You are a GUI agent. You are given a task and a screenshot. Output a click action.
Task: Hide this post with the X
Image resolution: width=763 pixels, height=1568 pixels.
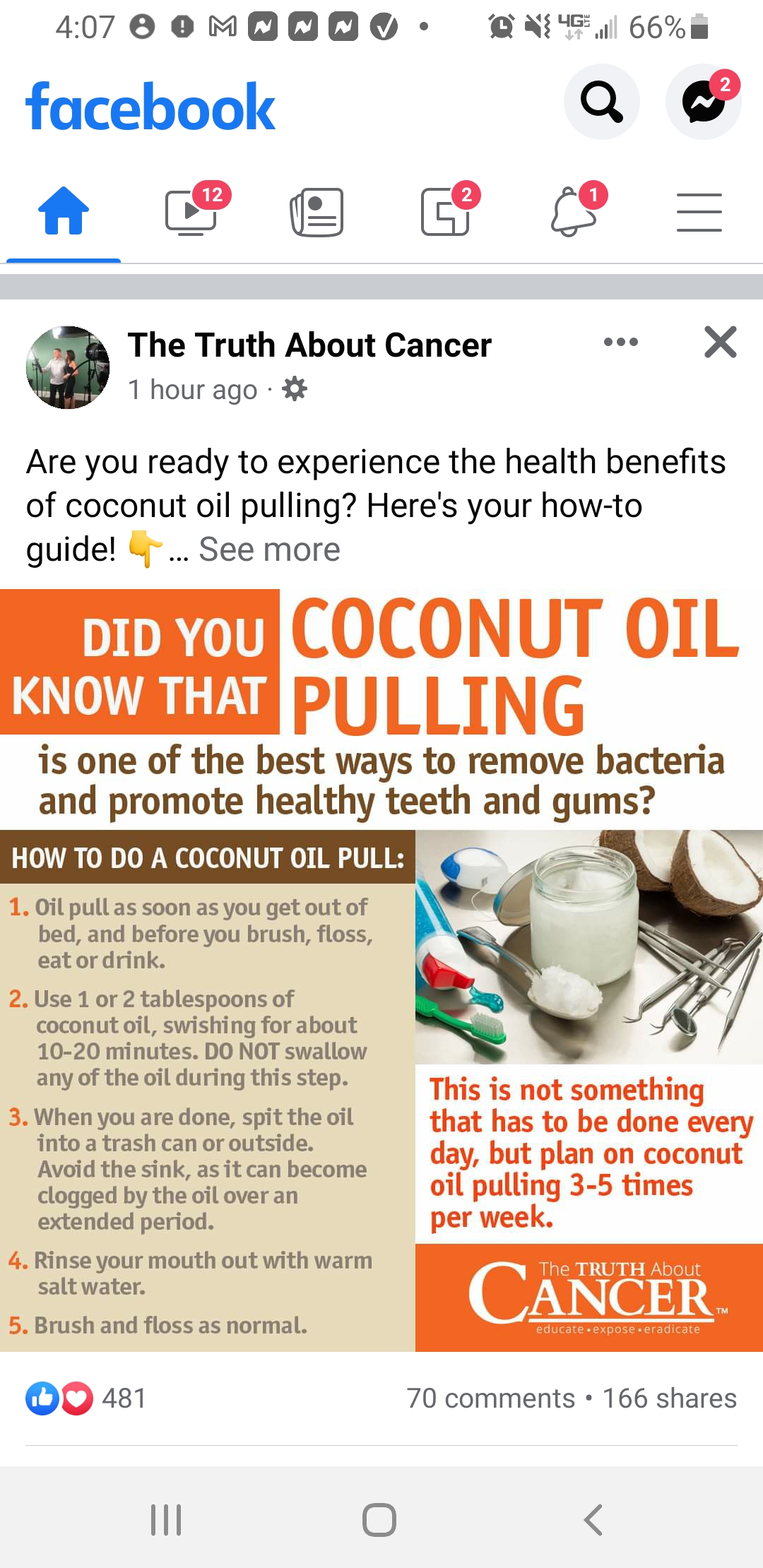coord(721,343)
